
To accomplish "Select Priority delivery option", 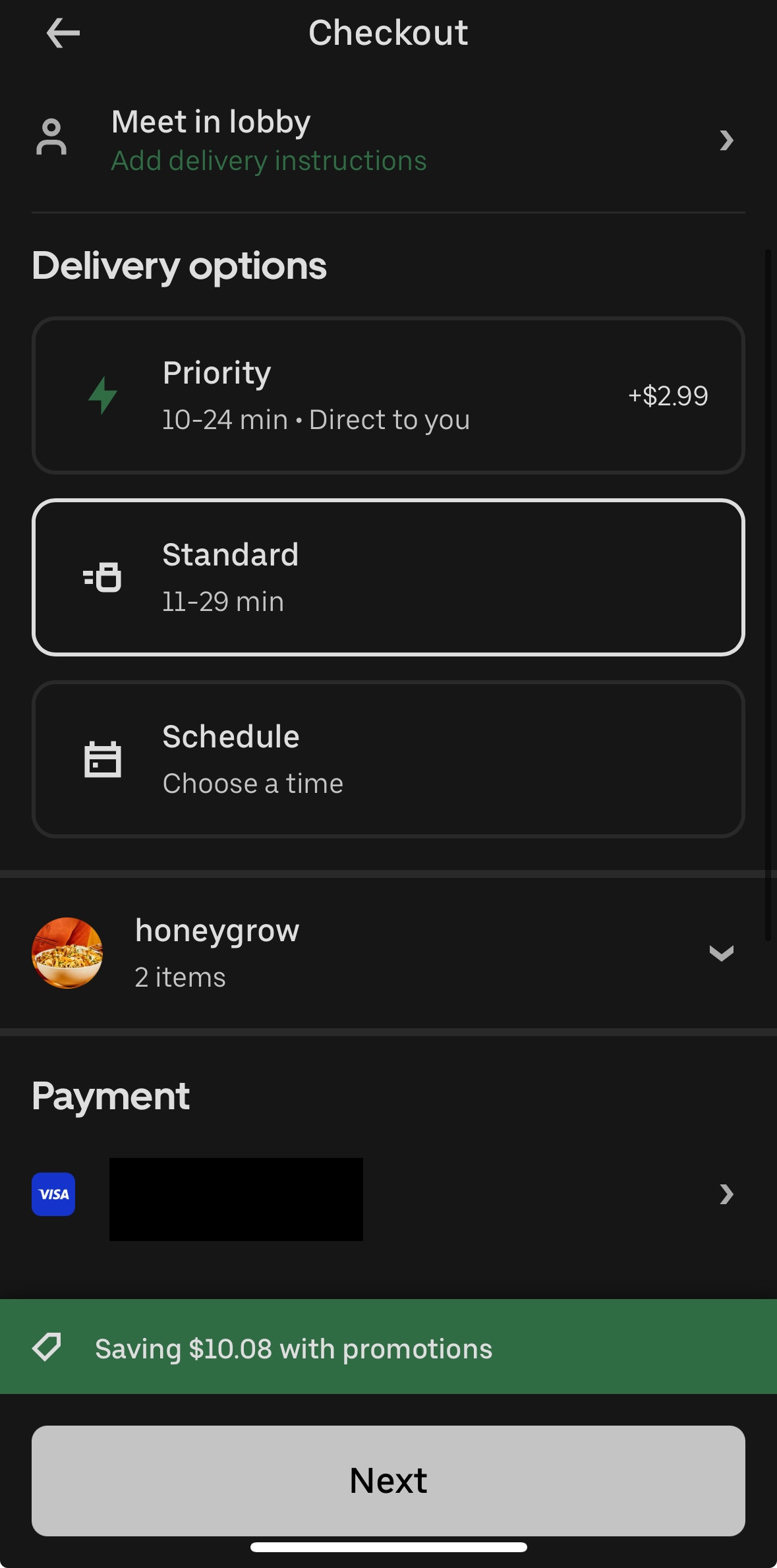I will click(388, 395).
